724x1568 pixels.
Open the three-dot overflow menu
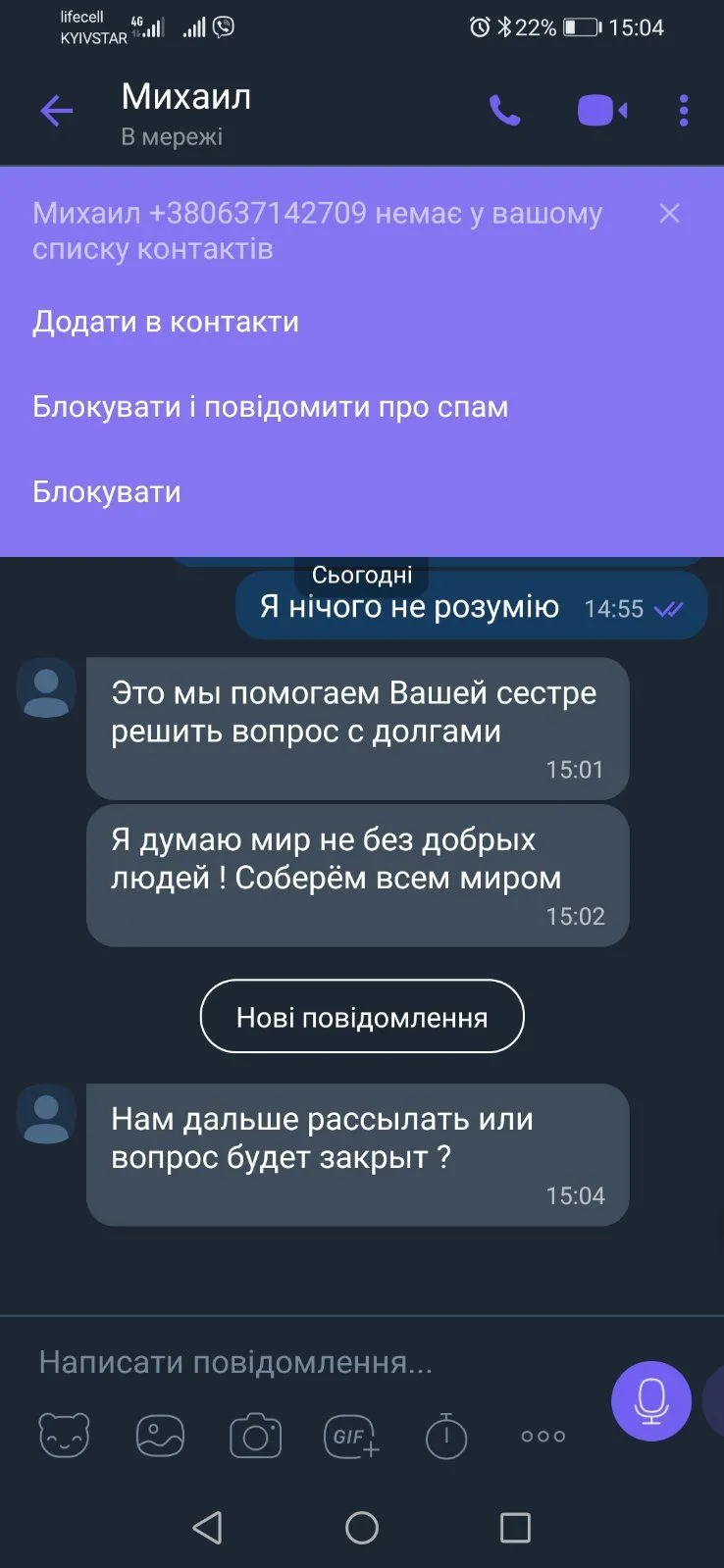tap(684, 111)
